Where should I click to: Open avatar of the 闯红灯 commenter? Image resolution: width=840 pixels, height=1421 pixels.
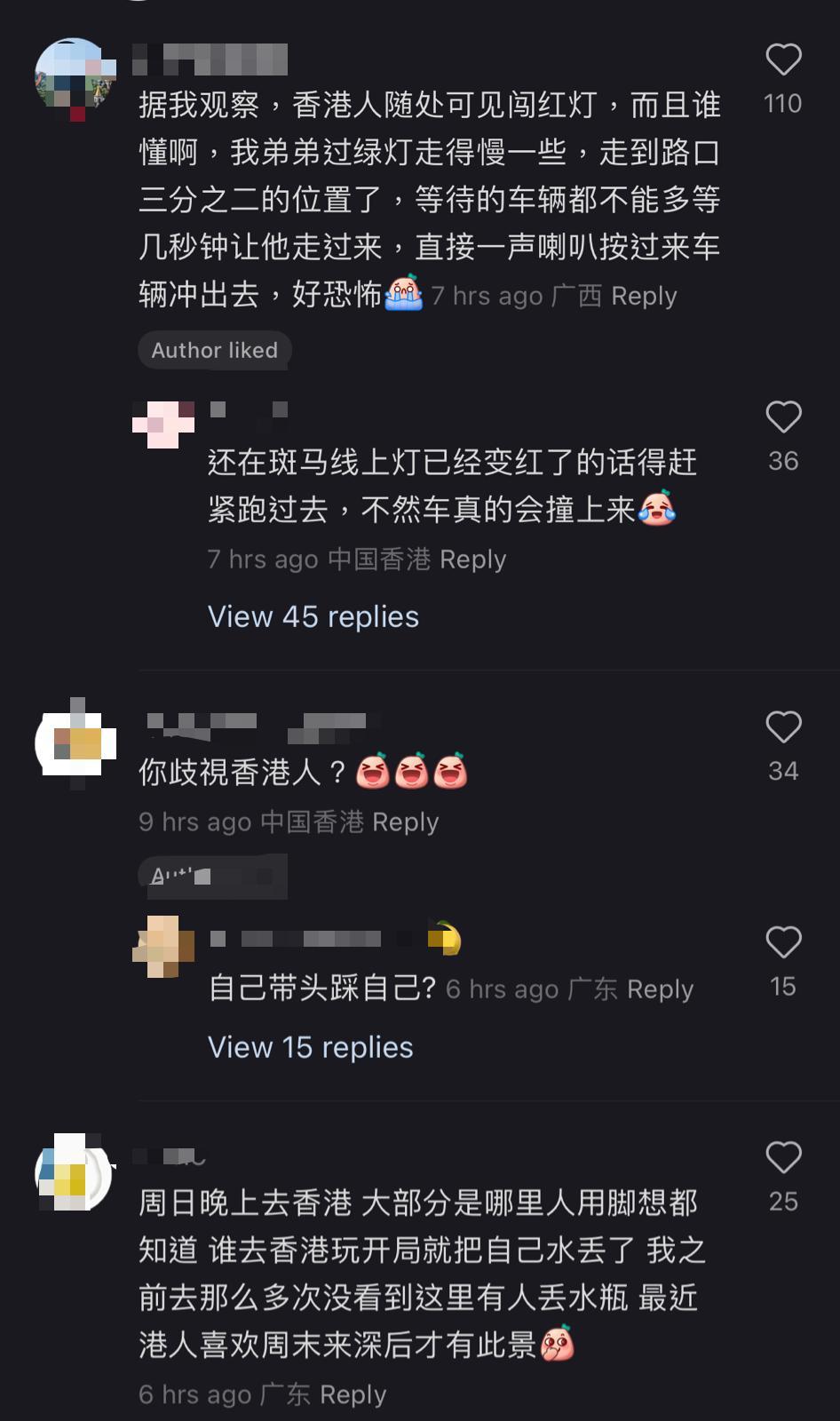75,78
